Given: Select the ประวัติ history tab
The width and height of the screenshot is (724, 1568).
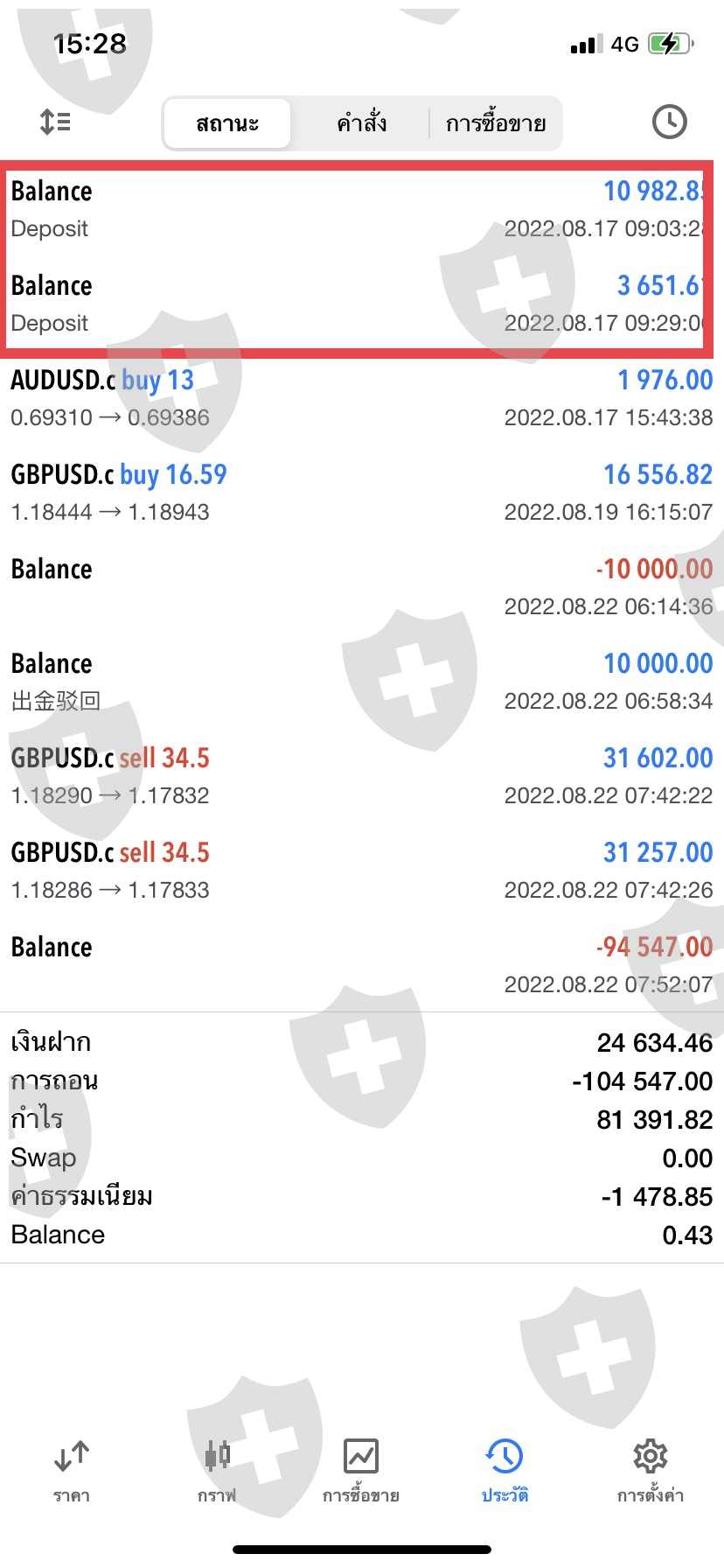Looking at the screenshot, I should [505, 1470].
